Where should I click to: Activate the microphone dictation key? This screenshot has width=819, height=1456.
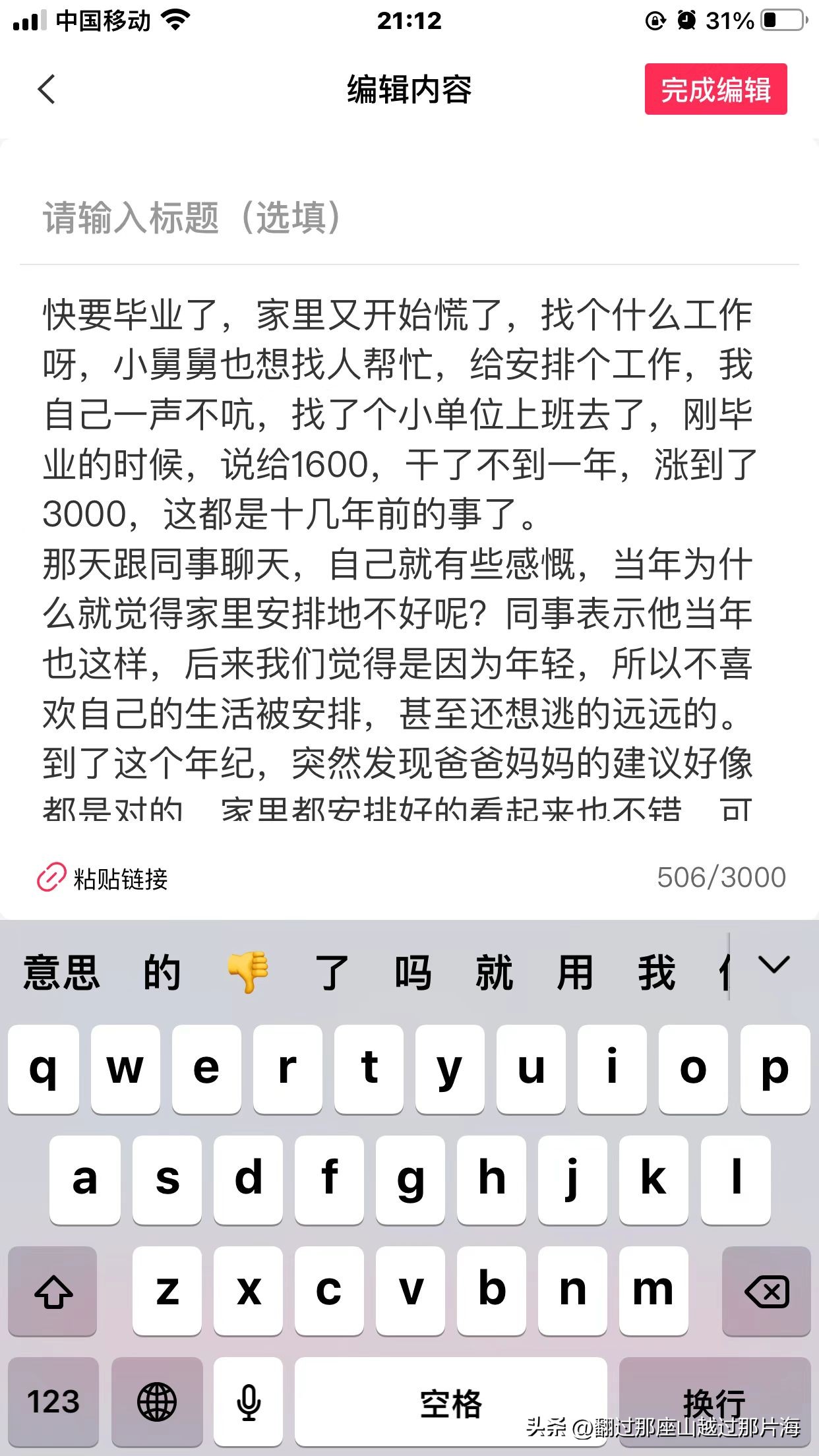[x=246, y=1400]
